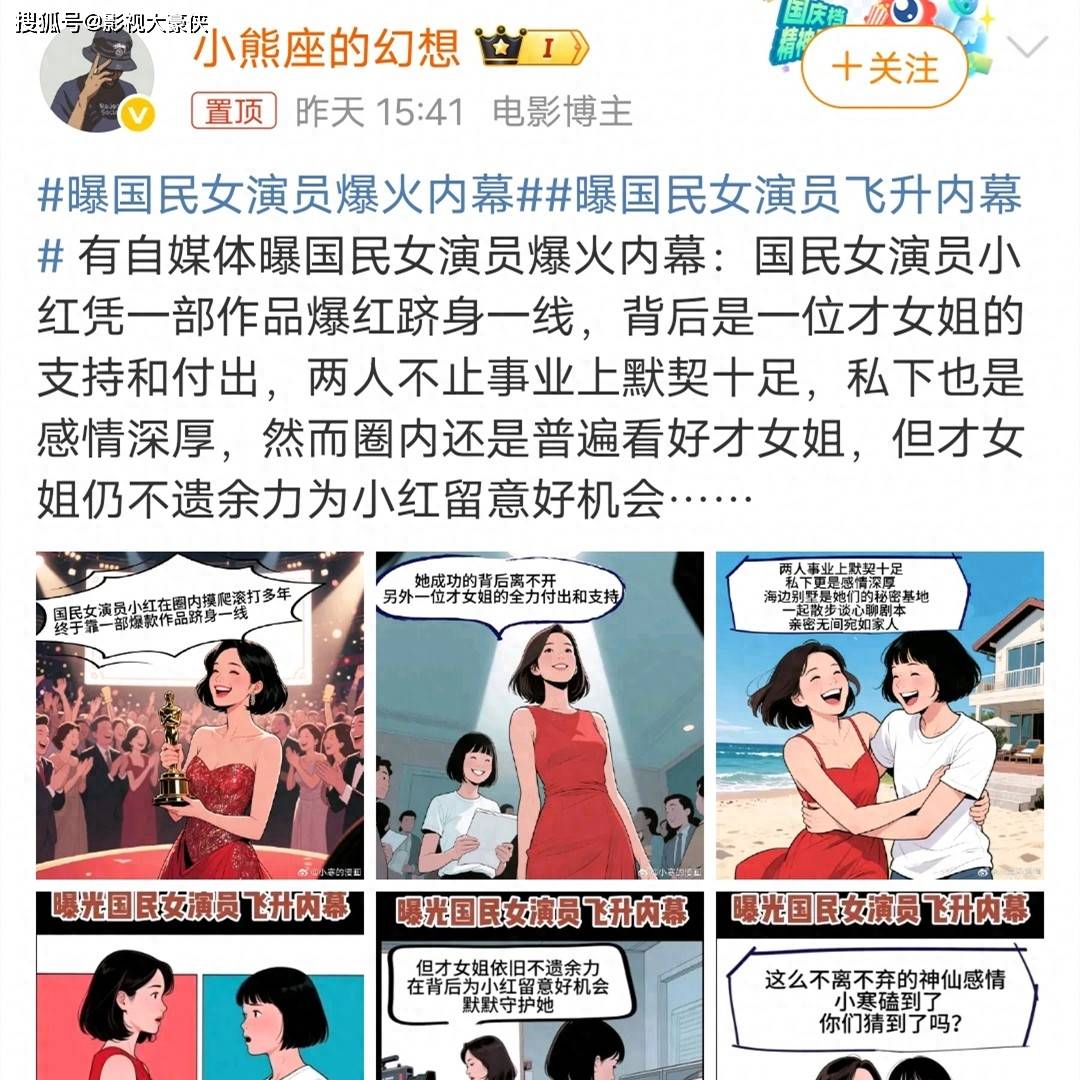View the first comic image with trophy

coord(200,715)
